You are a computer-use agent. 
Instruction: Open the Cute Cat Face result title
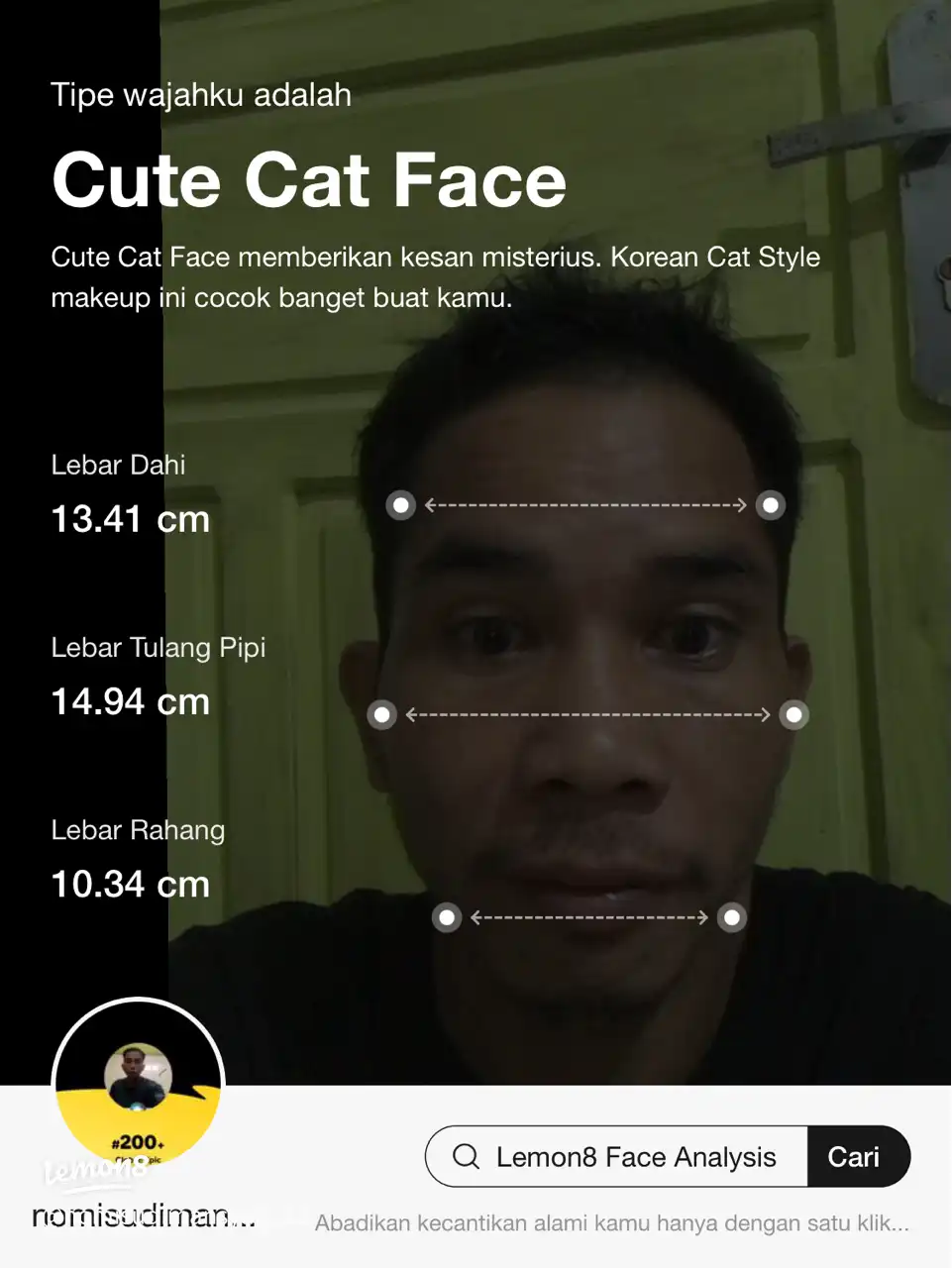[309, 179]
